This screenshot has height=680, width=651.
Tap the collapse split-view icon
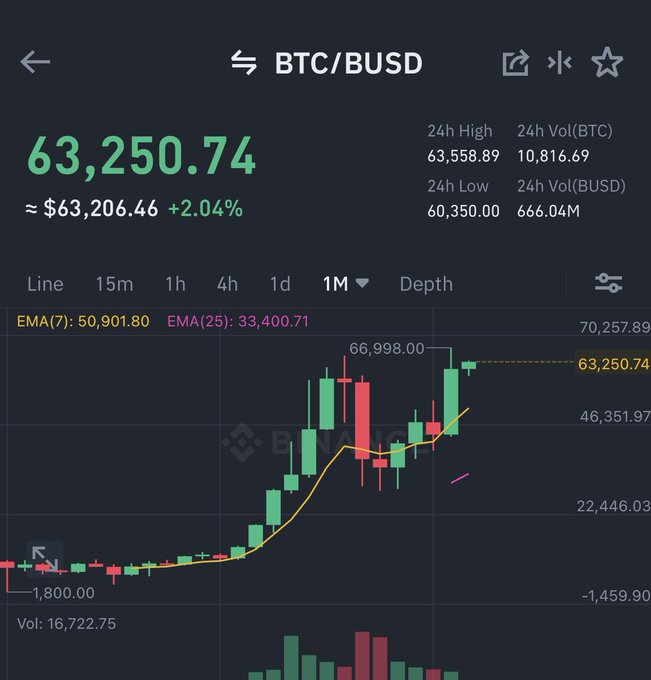(x=559, y=63)
